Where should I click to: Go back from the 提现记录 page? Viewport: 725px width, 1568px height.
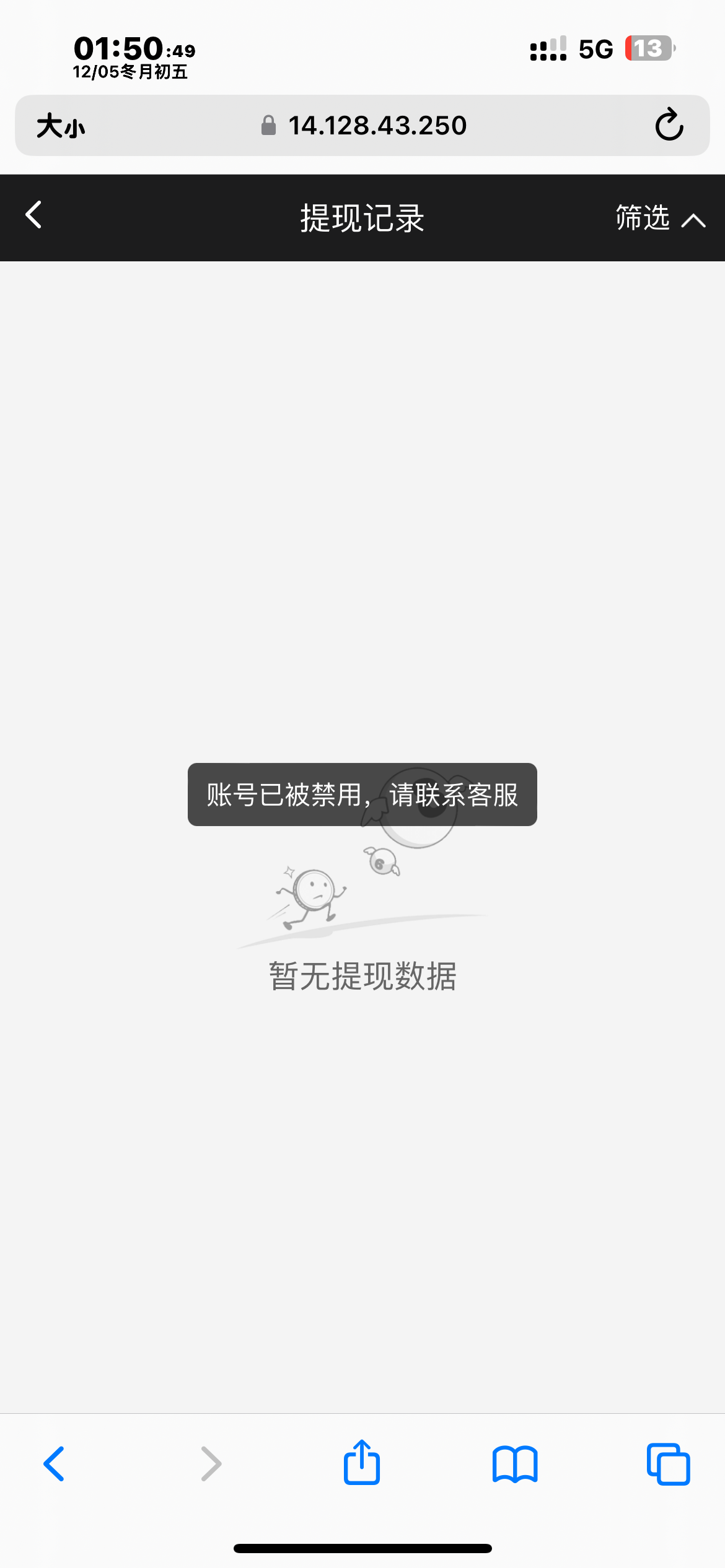tap(34, 216)
